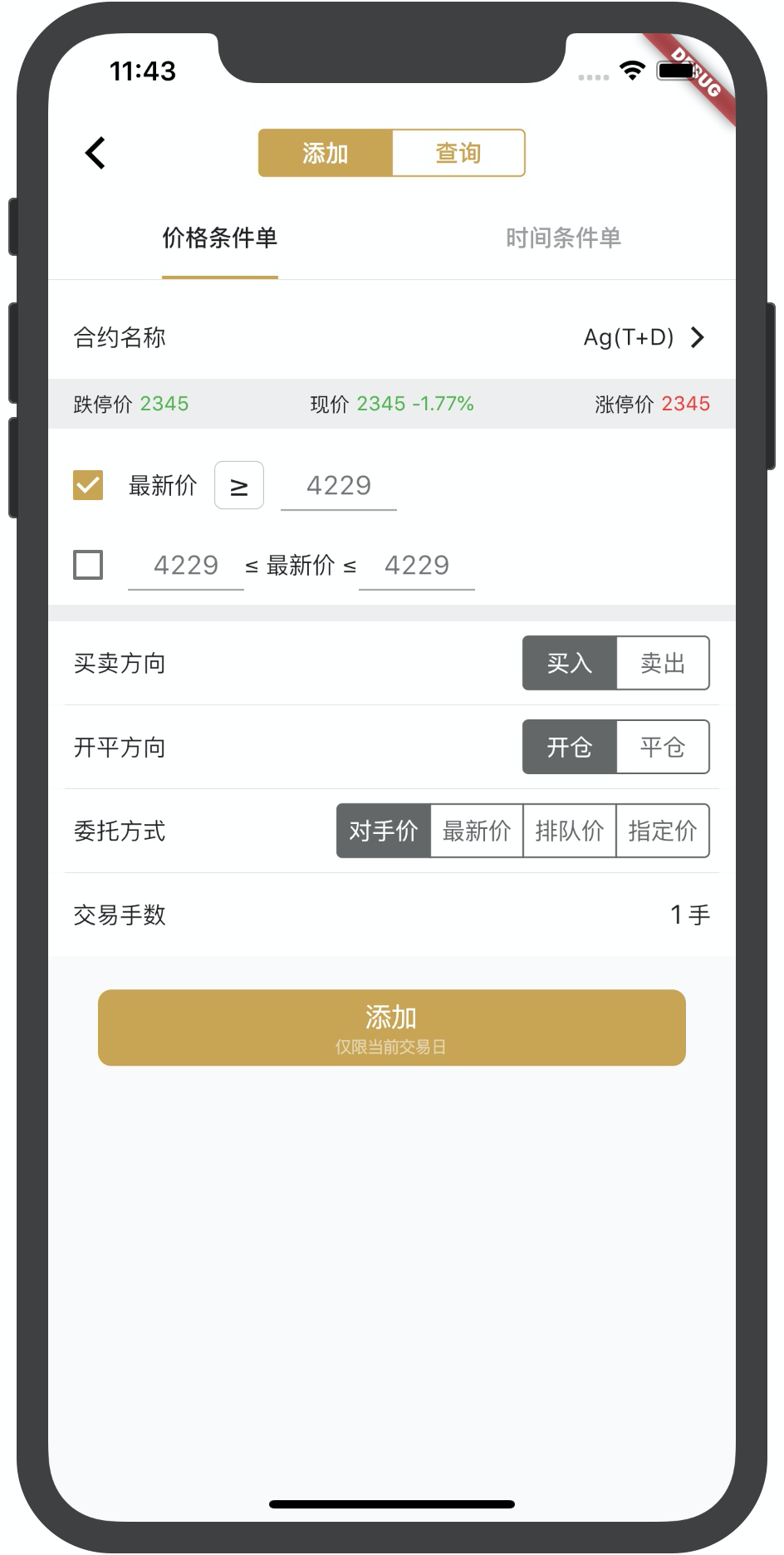Edit the 最新价 threshold price field
This screenshot has height=1555, width=784.
[x=338, y=486]
